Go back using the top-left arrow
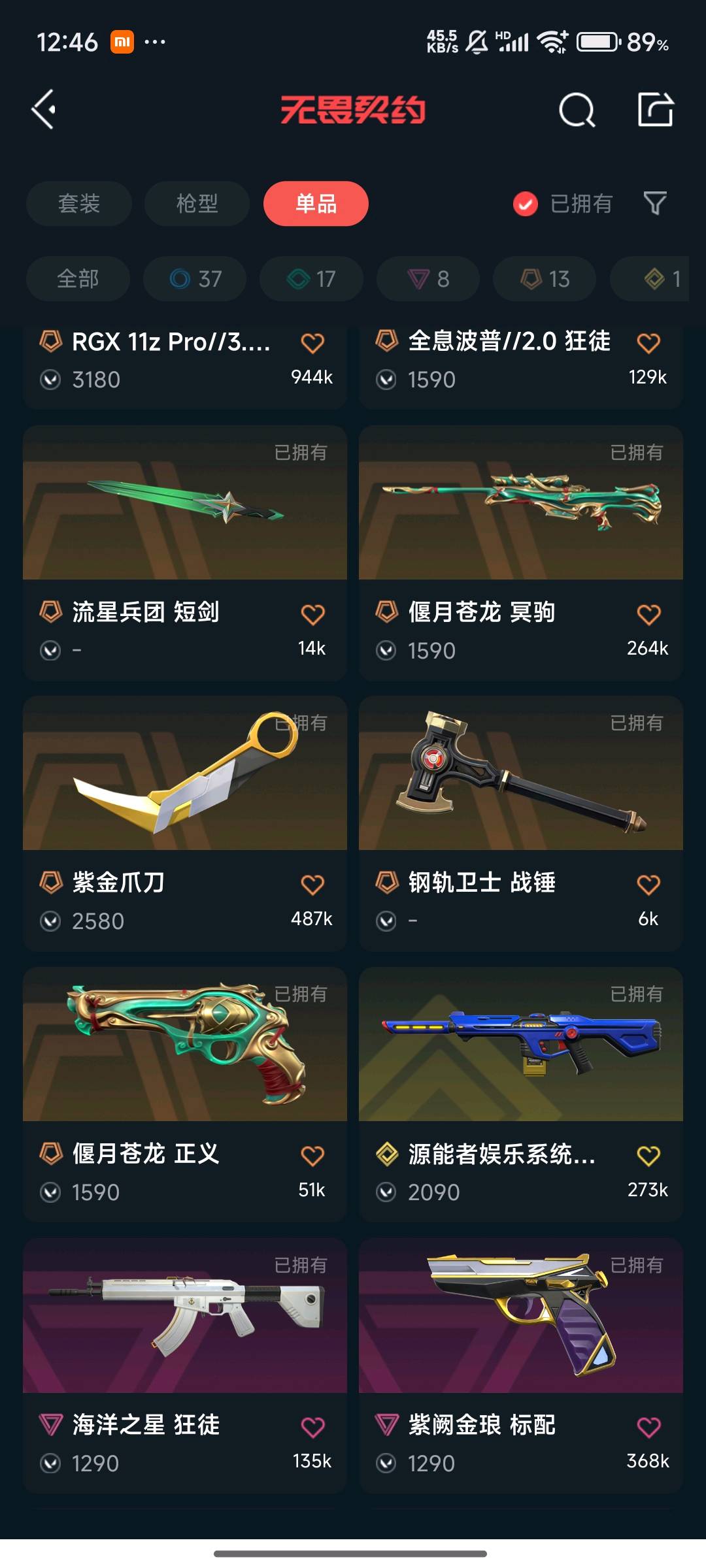Image resolution: width=706 pixels, height=1568 pixels. [x=44, y=109]
